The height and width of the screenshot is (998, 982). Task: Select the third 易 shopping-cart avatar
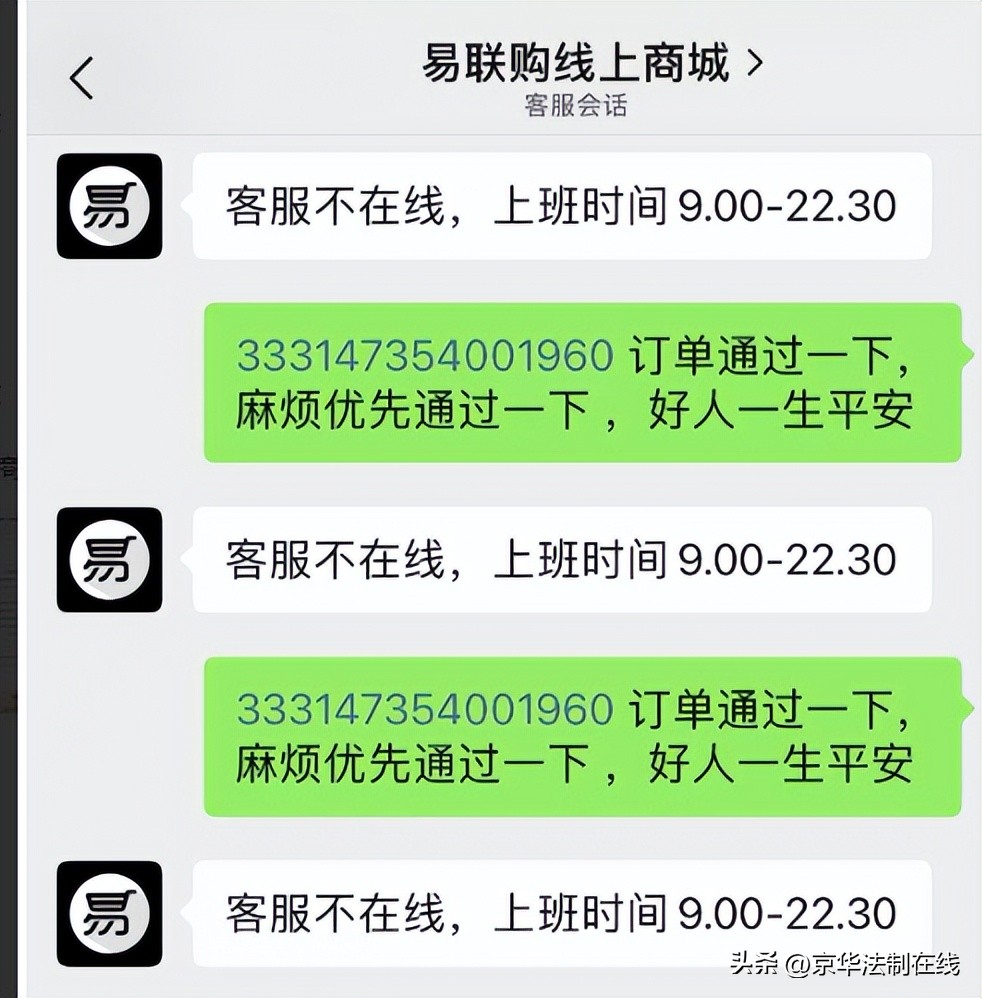110,916
